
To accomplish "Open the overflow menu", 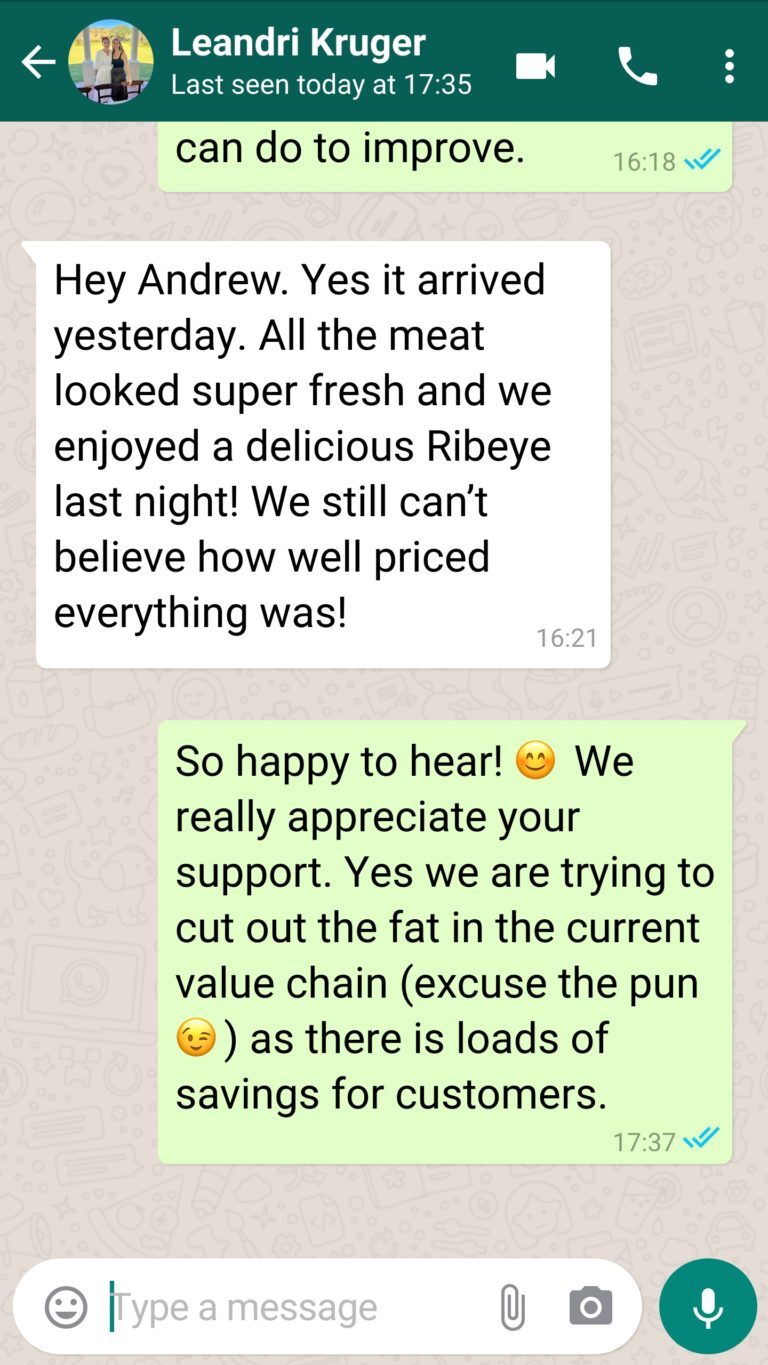I will pos(729,66).
